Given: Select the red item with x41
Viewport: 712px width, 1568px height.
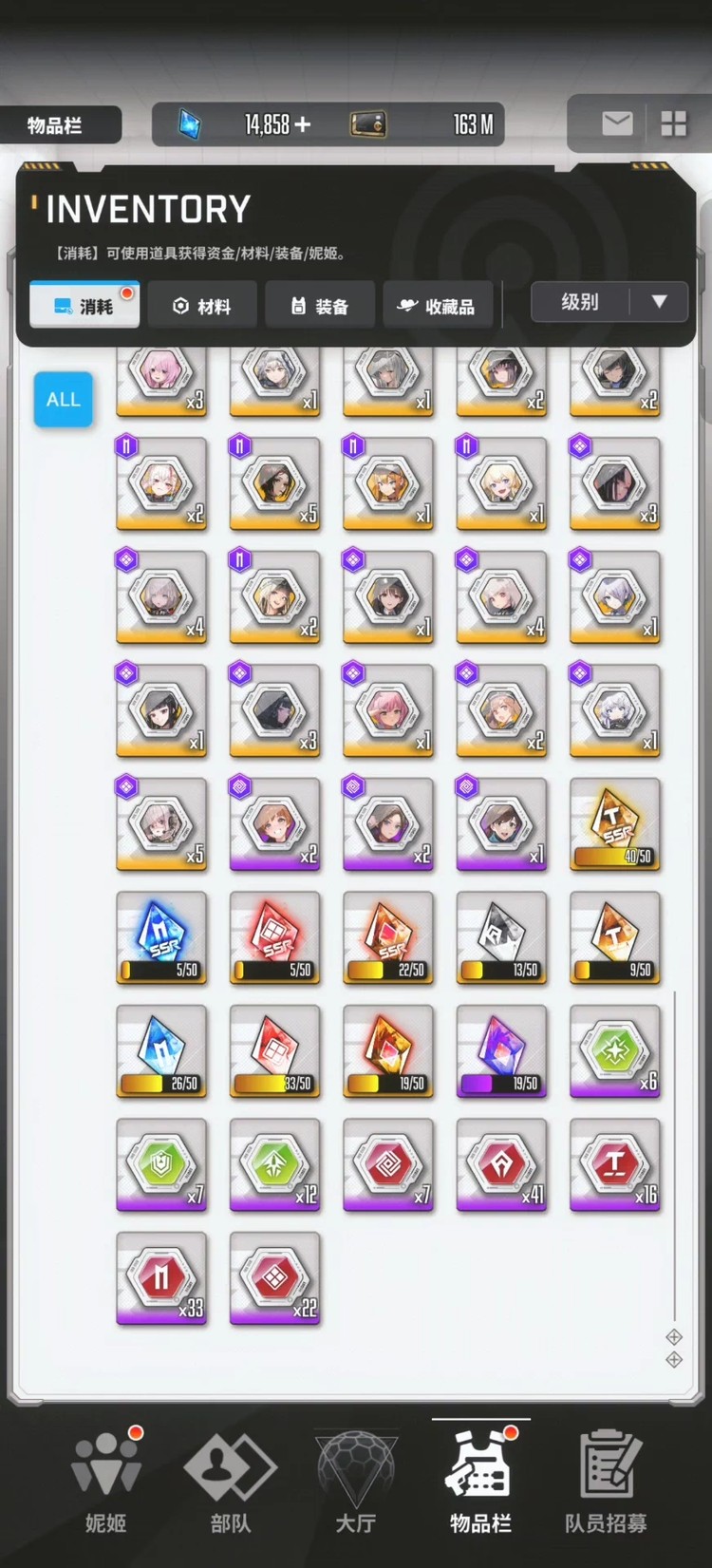Looking at the screenshot, I should 501,1164.
